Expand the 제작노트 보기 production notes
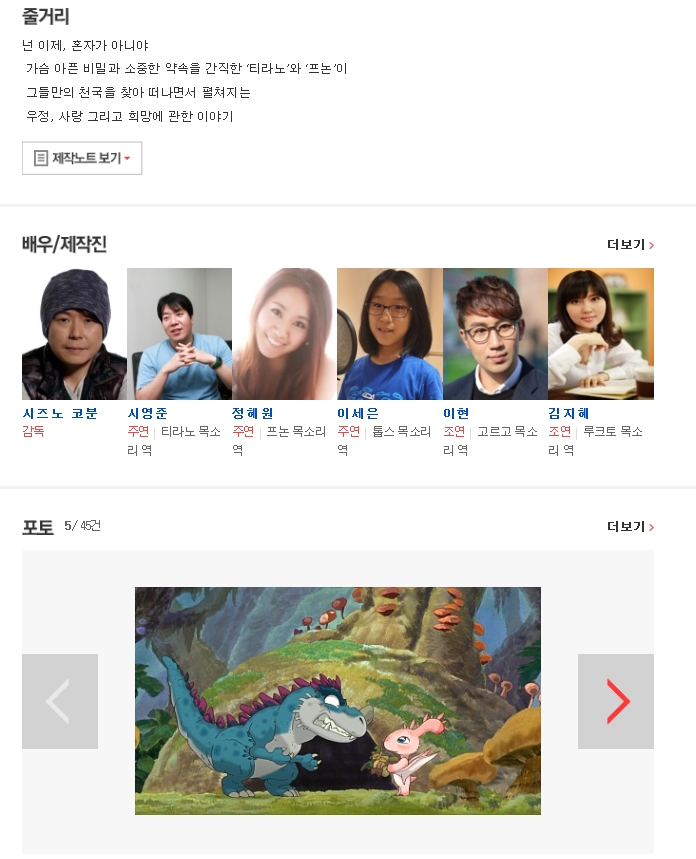Screen dimensions: 696x859 point(82,158)
